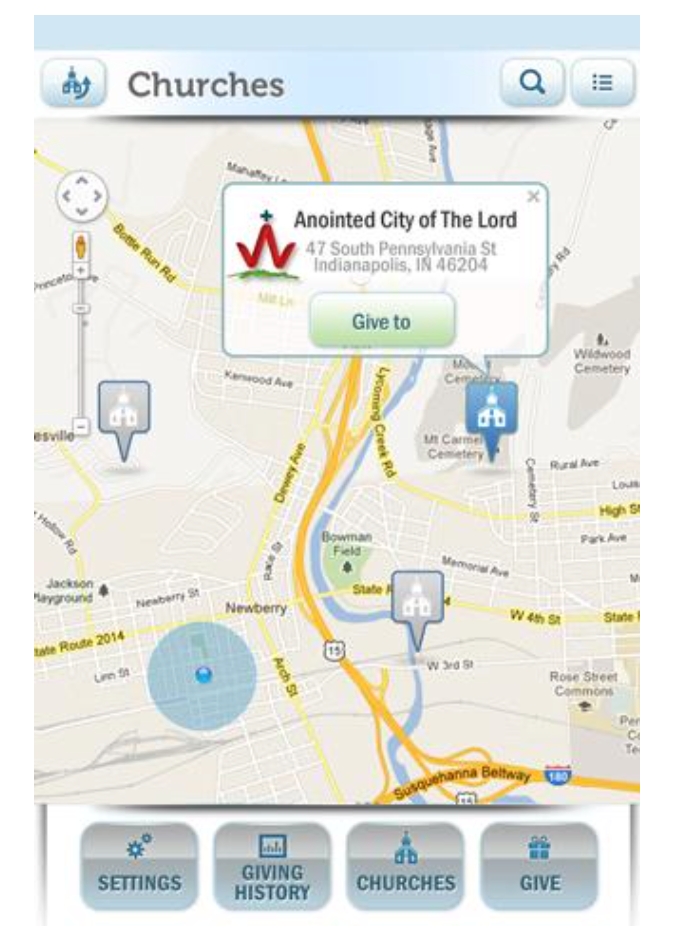
Task: Tap the church icon in the header
Action: [74, 84]
